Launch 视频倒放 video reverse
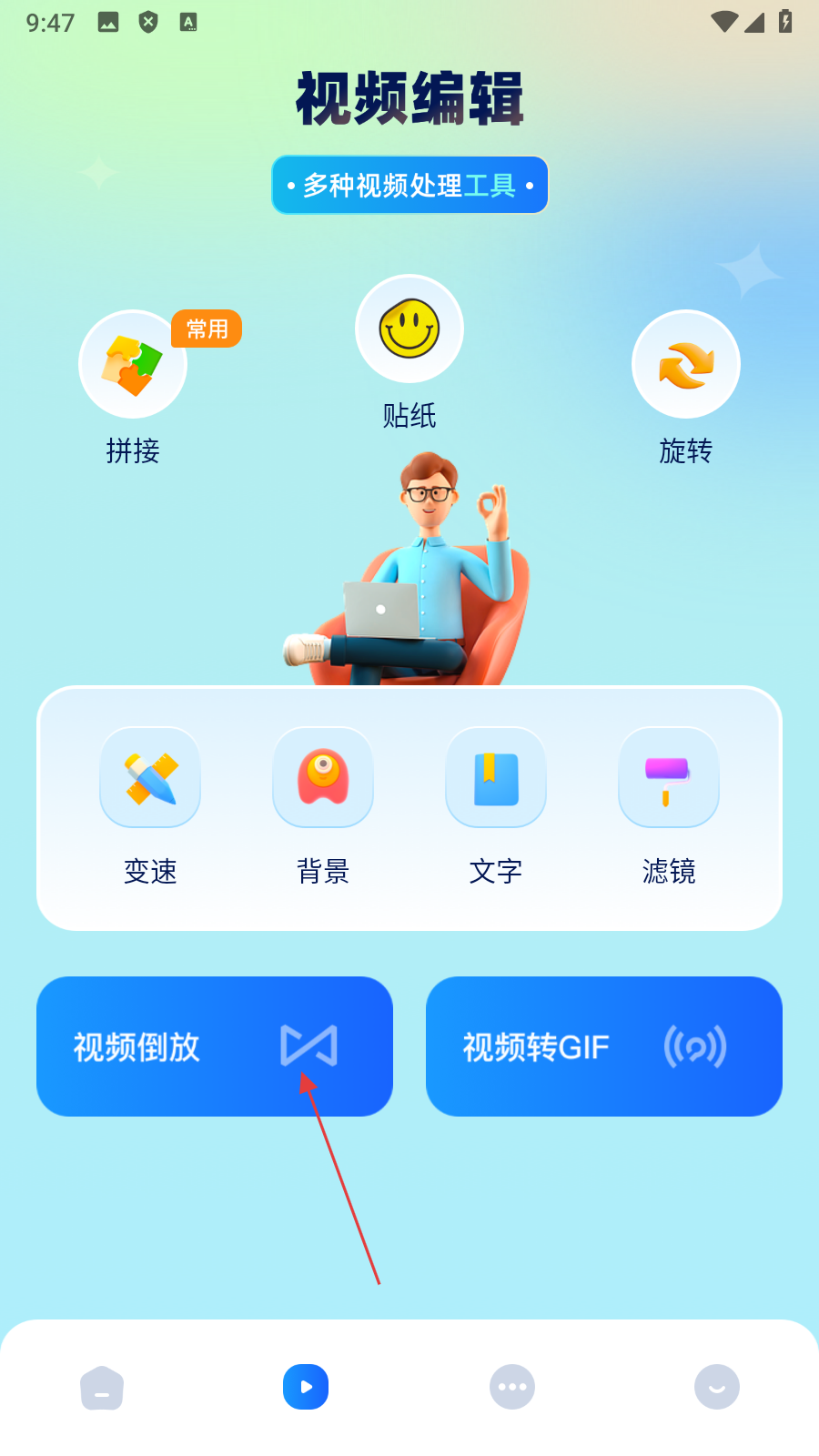Viewport: 819px width, 1456px height. pos(215,1046)
